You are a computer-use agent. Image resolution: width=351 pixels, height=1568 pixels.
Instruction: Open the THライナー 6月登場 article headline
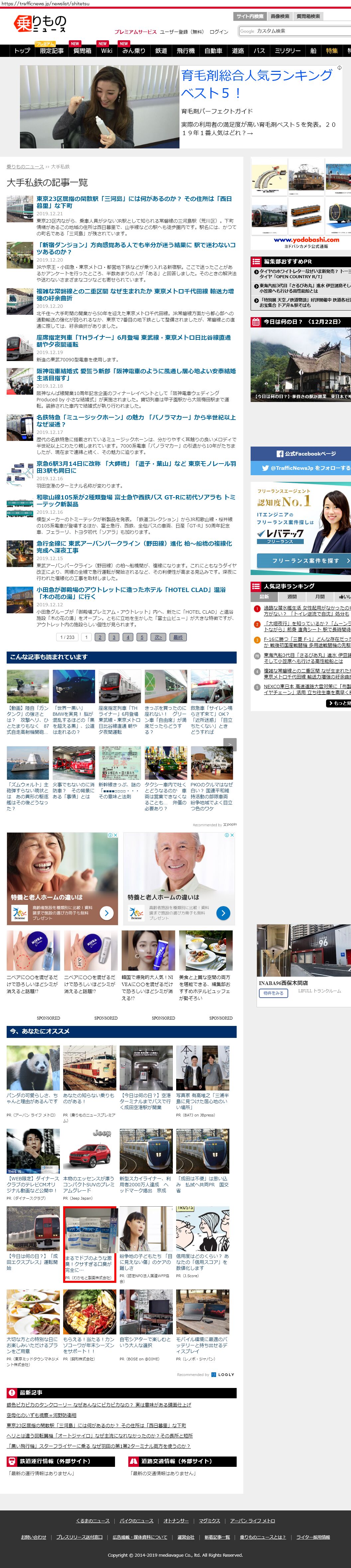pyautogui.click(x=133, y=341)
